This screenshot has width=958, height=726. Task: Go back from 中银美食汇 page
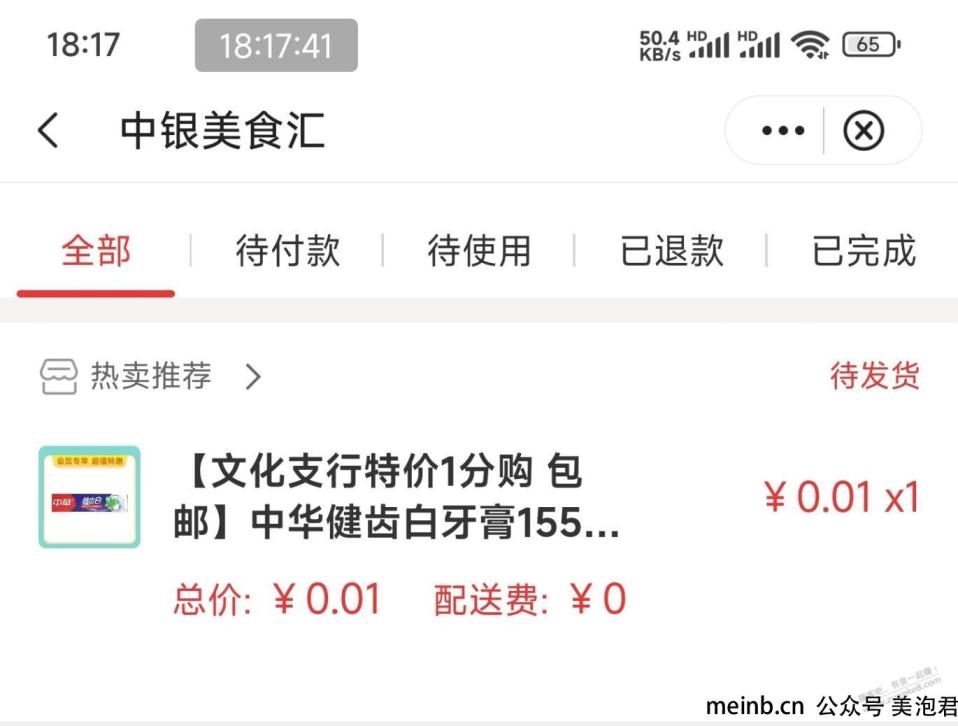49,131
